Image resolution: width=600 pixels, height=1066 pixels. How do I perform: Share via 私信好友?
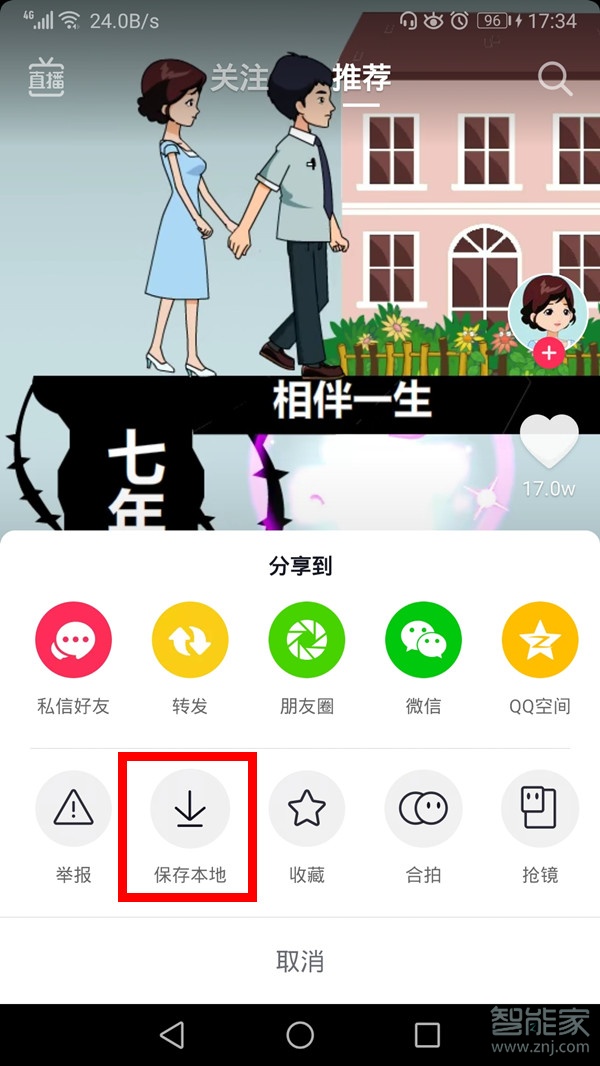point(73,641)
